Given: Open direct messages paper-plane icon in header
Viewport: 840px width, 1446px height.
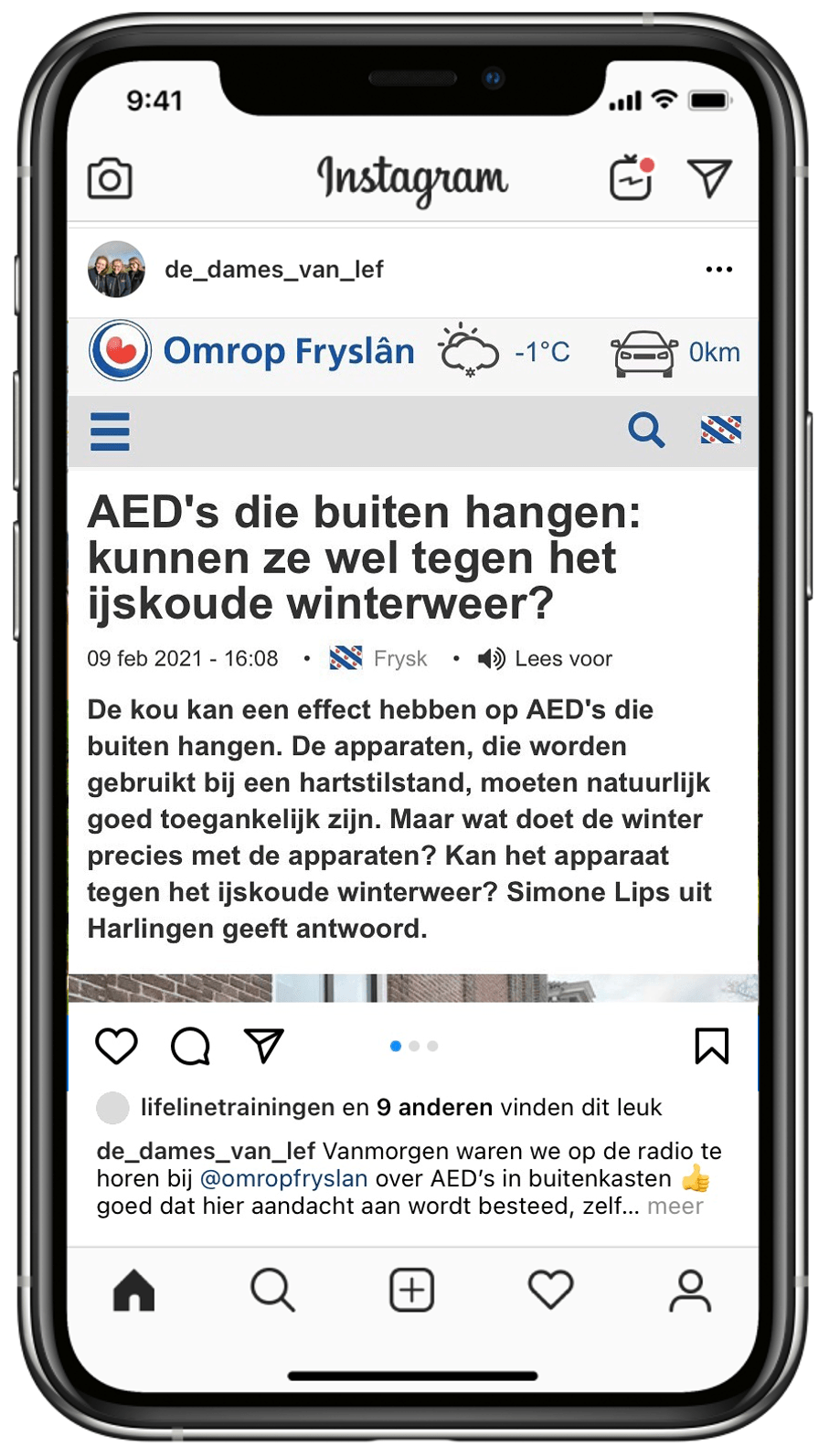Looking at the screenshot, I should [x=710, y=177].
